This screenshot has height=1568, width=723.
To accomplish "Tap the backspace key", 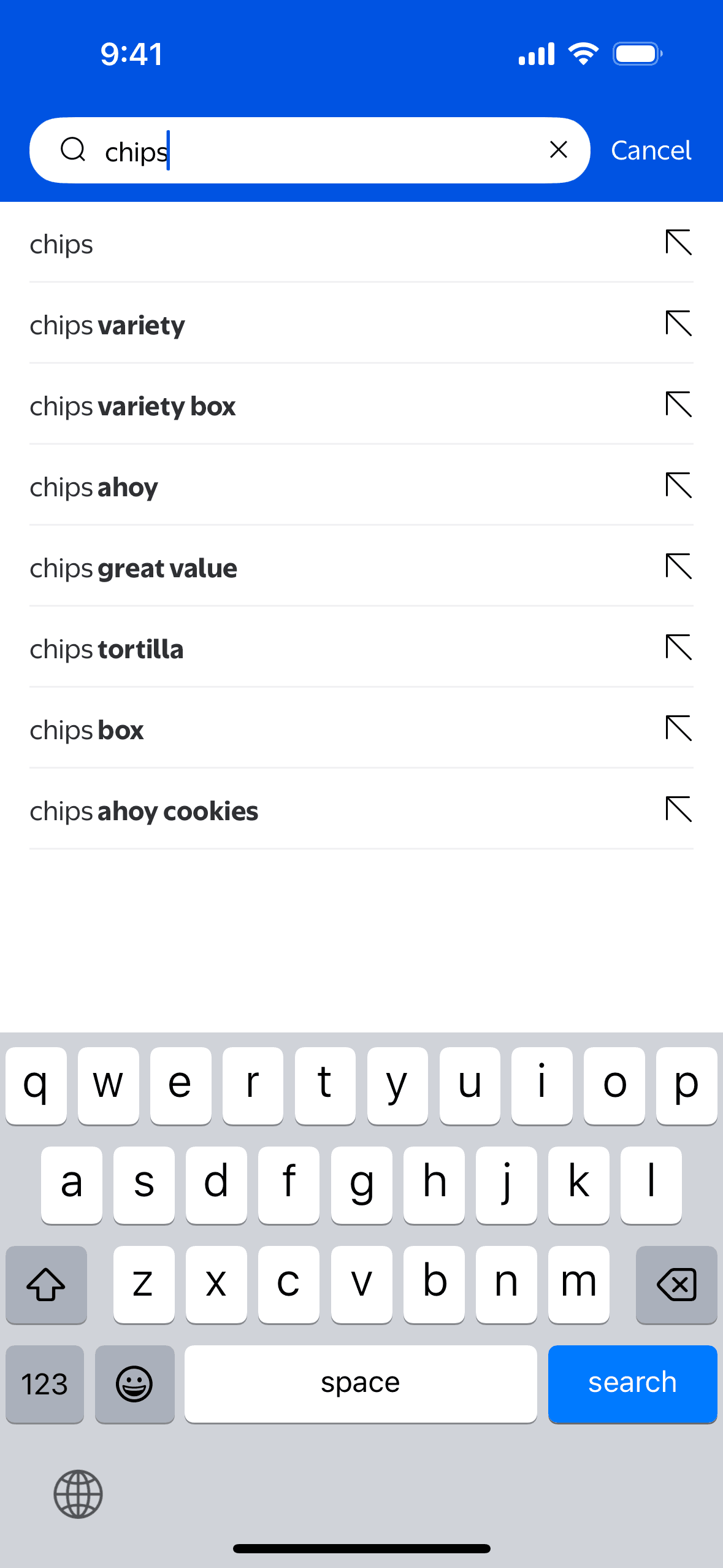I will click(x=676, y=1284).
